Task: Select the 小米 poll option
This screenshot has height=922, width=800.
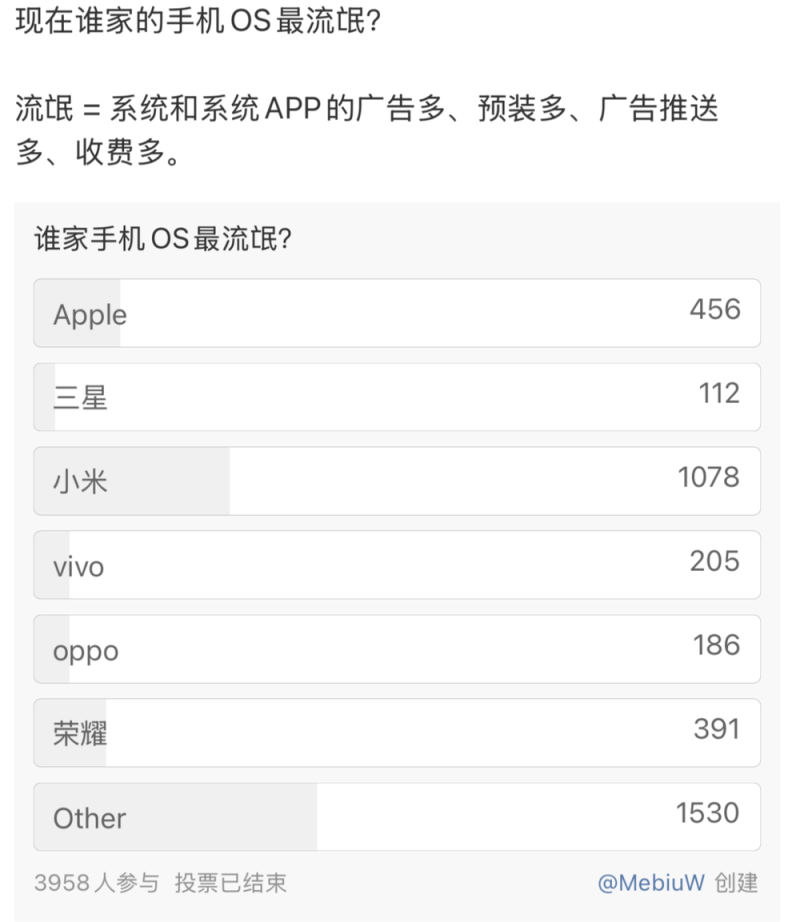Action: pyautogui.click(x=397, y=481)
